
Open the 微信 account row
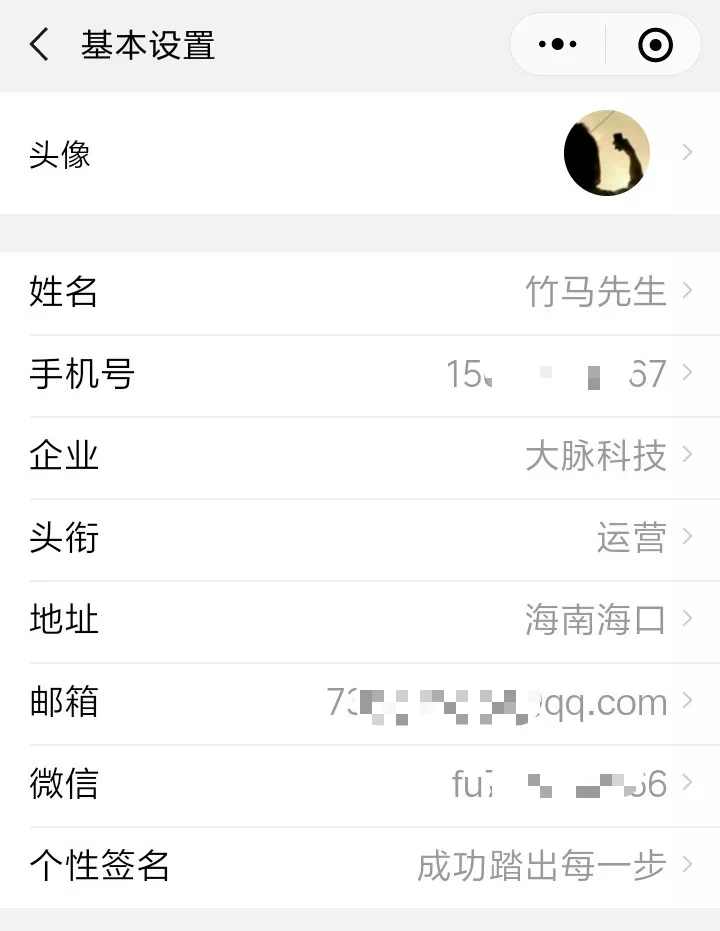[x=360, y=783]
